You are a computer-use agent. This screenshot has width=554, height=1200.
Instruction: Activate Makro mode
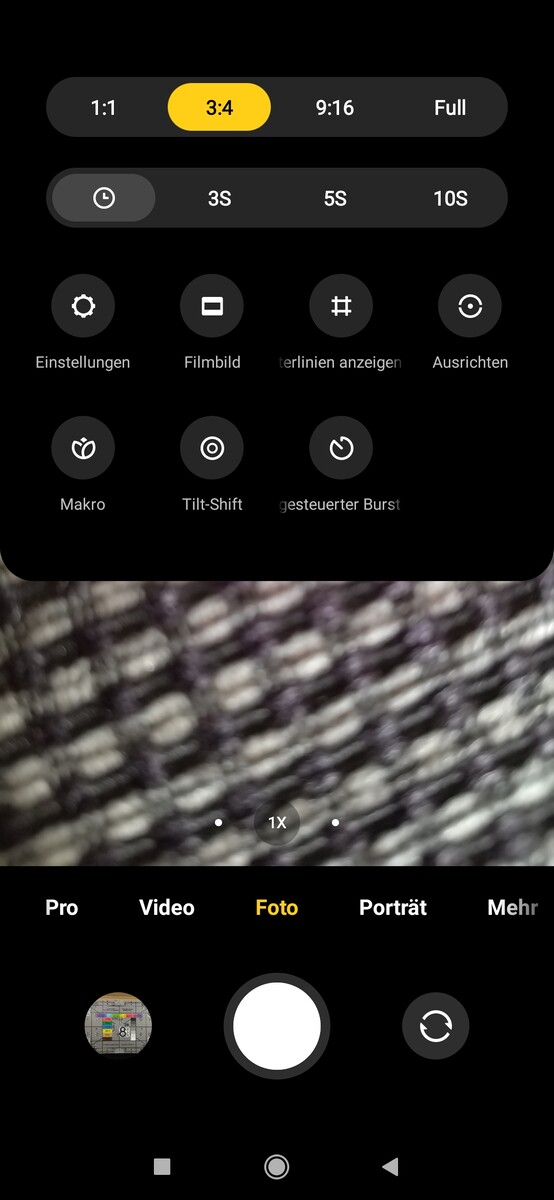[83, 448]
